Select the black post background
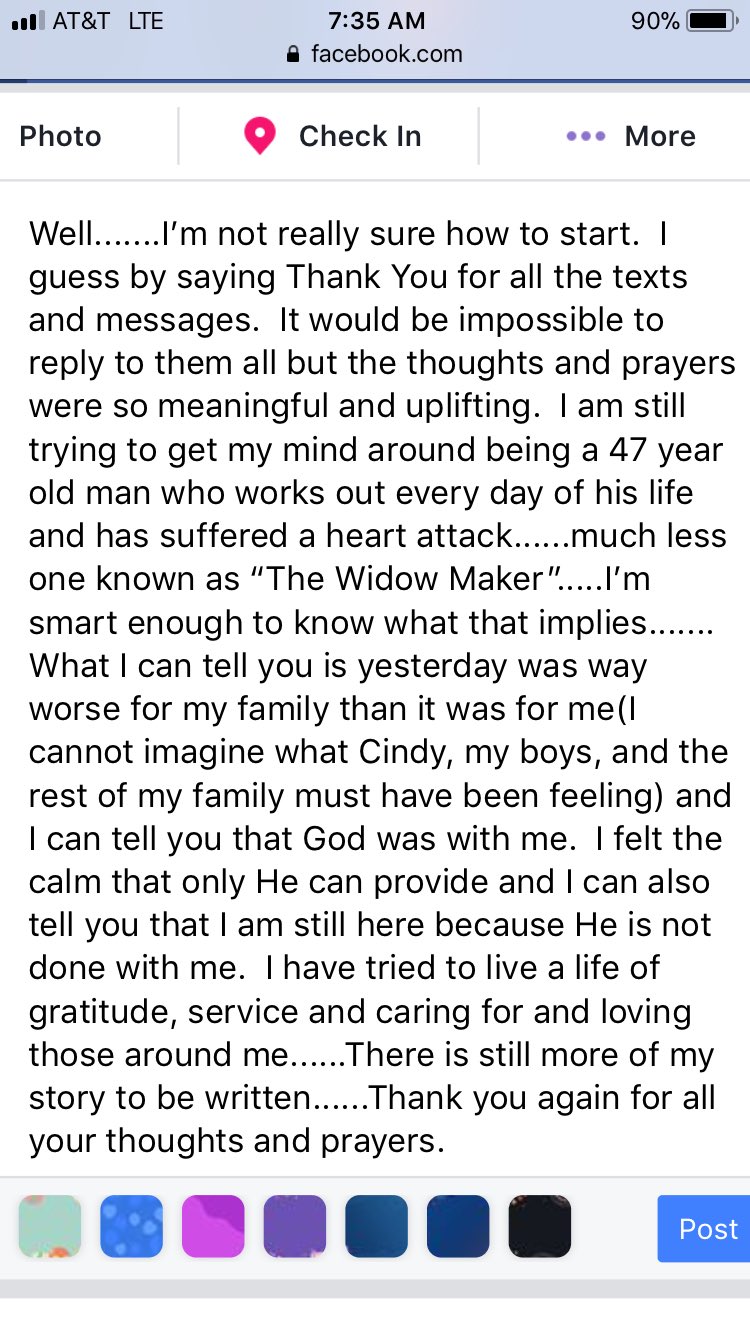Image resolution: width=750 pixels, height=1334 pixels. (x=540, y=1227)
